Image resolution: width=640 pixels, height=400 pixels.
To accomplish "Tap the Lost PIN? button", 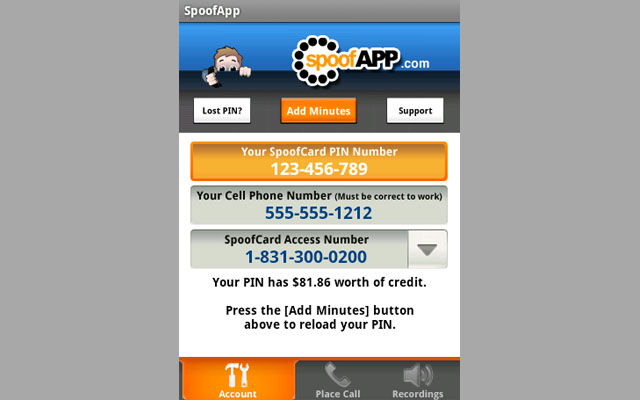I will tap(221, 110).
